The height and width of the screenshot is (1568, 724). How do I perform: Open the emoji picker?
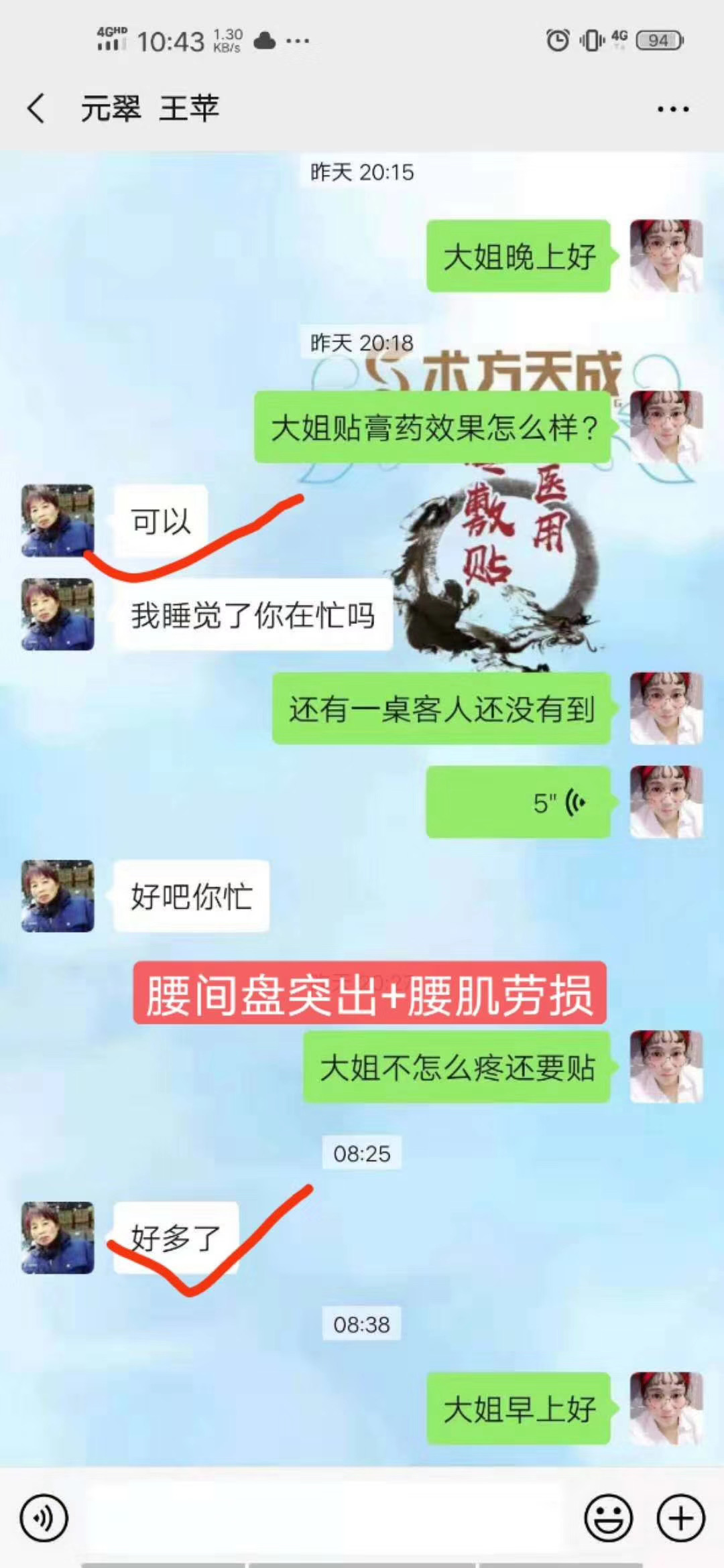tap(608, 1518)
